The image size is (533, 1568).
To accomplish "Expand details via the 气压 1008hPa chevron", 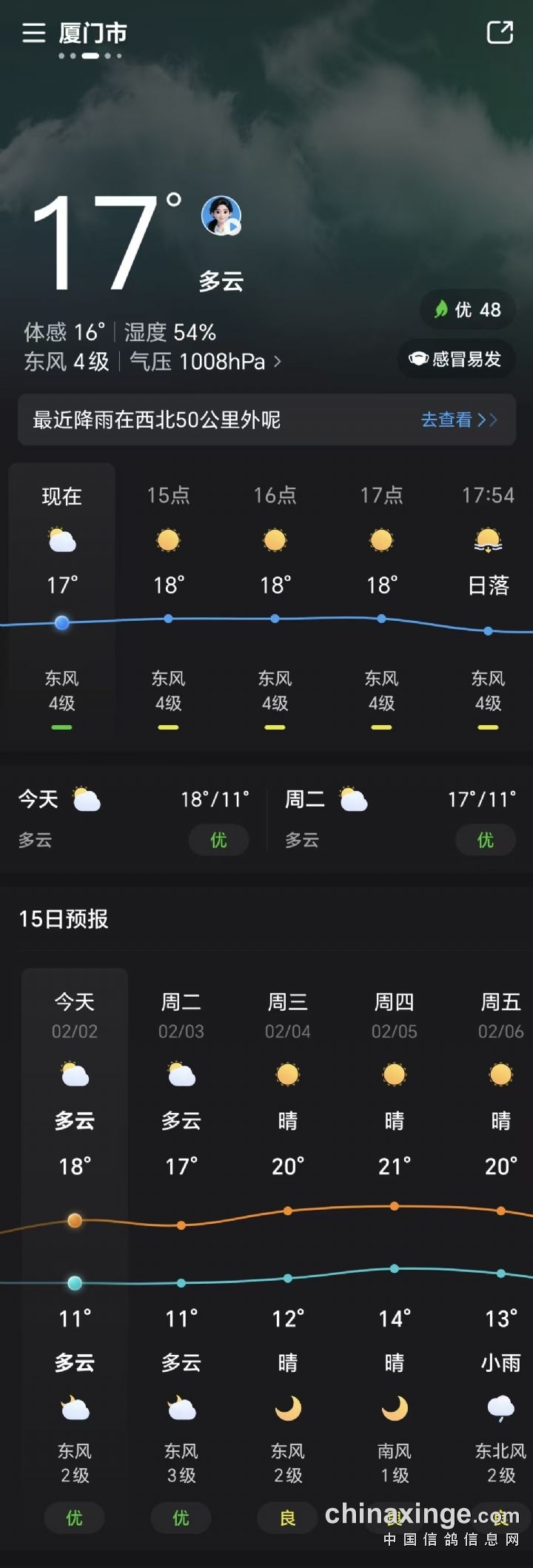I will (x=278, y=362).
